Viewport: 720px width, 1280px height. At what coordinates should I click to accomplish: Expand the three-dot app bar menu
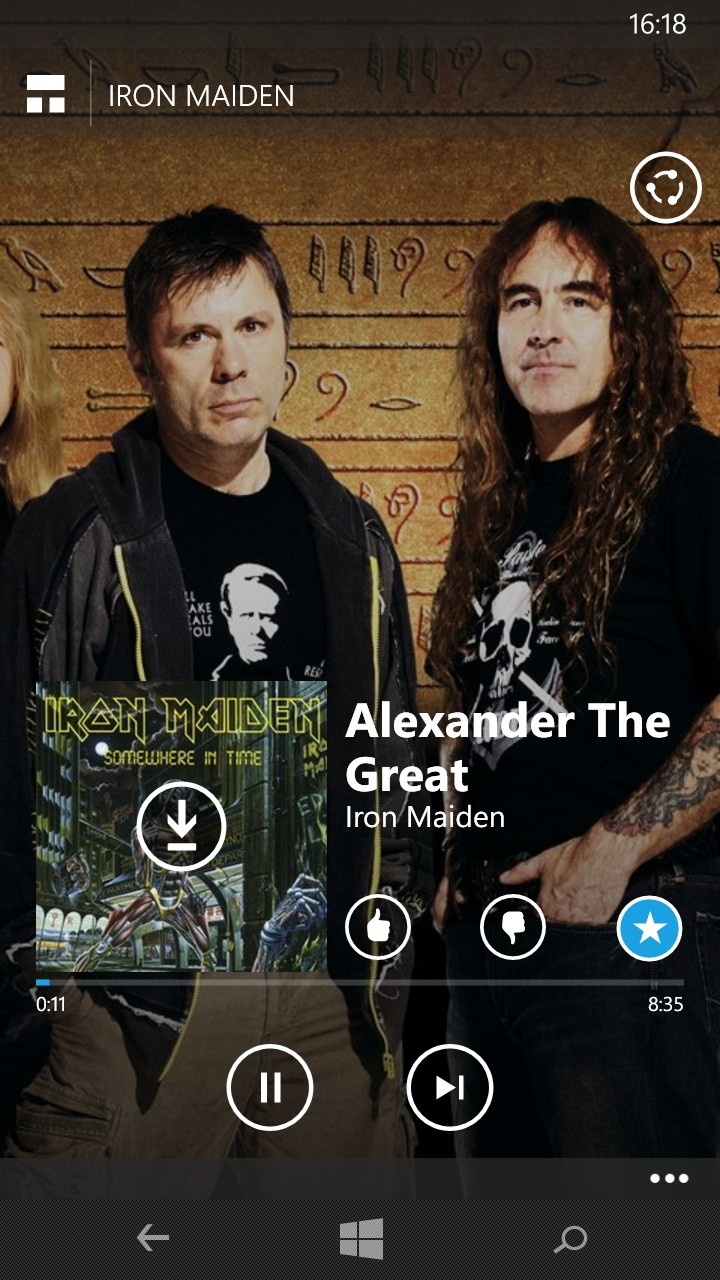click(669, 1178)
